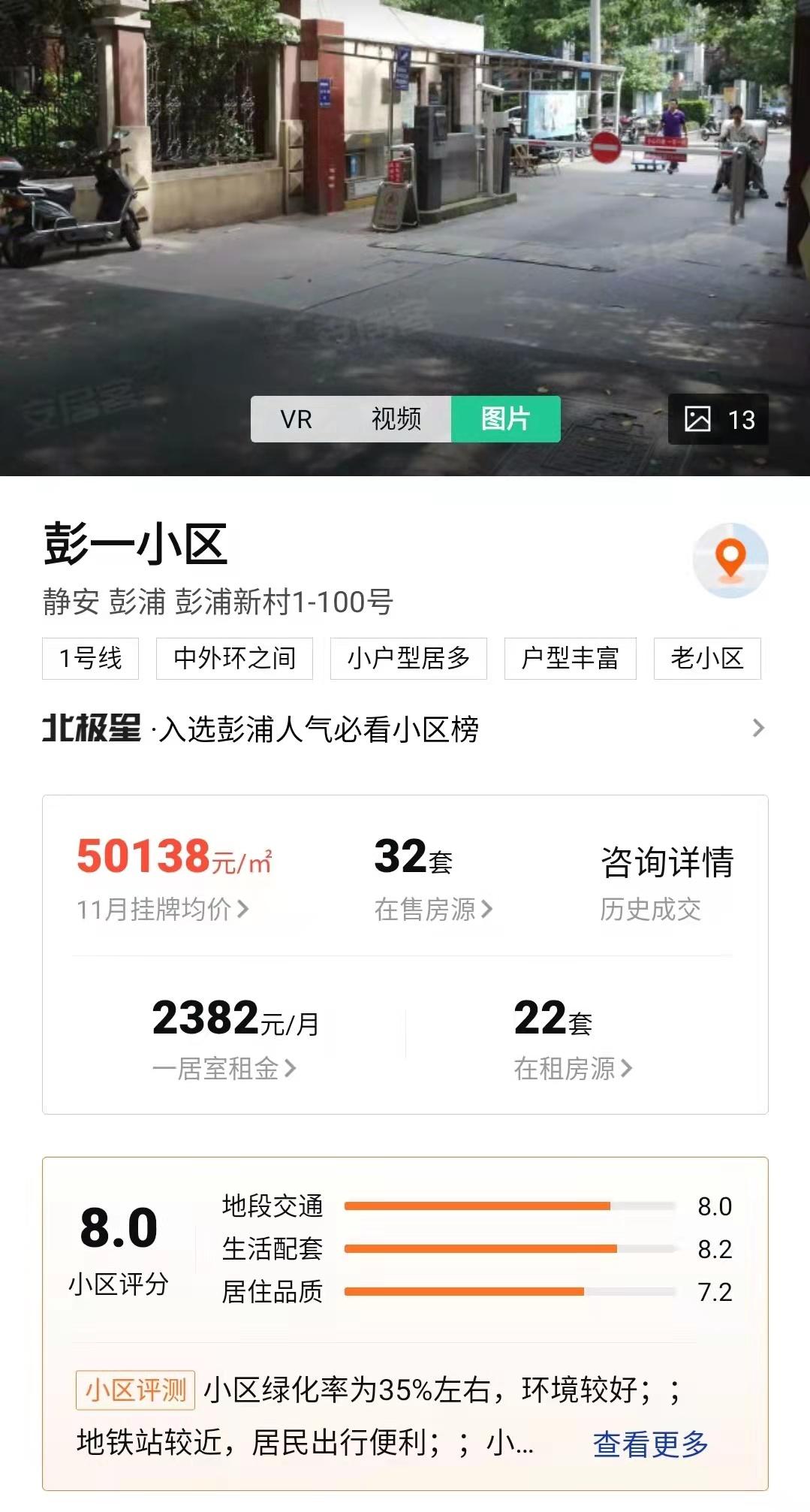Click the 老小区 community tag

706,658
